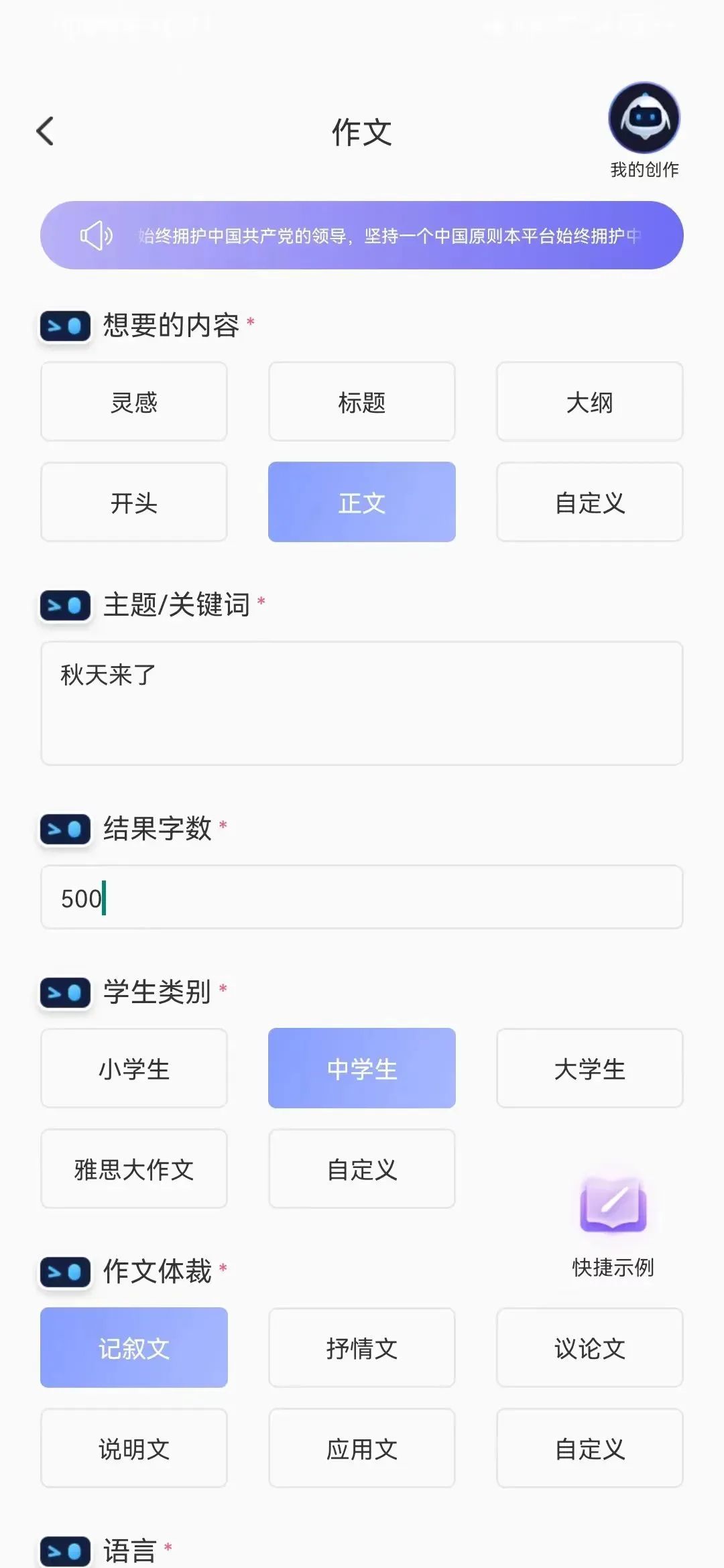Choose 抒情文 essay genre
724x1568 pixels.
(362, 1348)
